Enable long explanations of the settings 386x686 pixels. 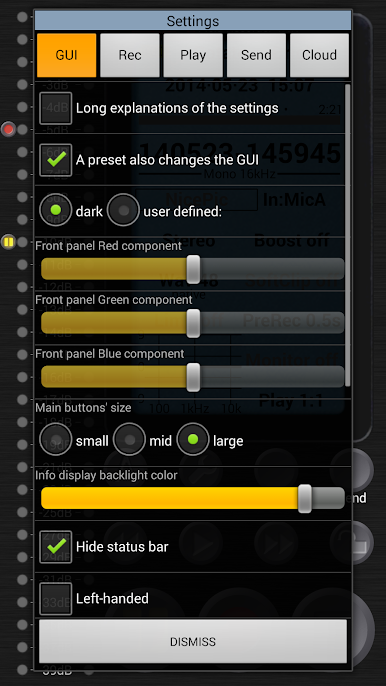[x=56, y=108]
